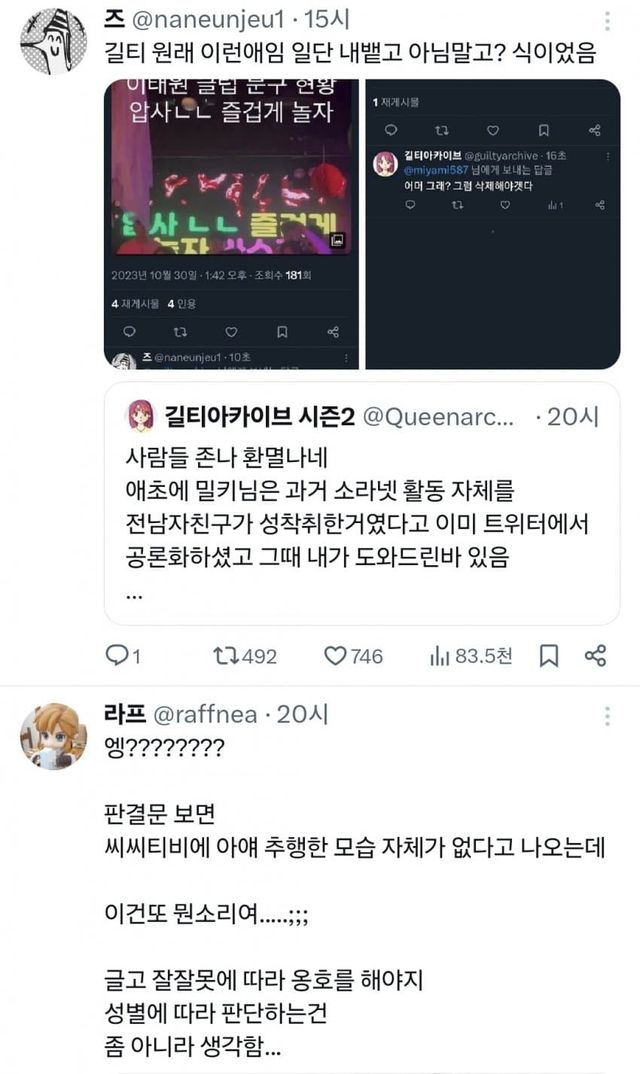The image size is (640, 1074).
Task: Open overflow menu on 라프's tweet
Action: point(606,715)
